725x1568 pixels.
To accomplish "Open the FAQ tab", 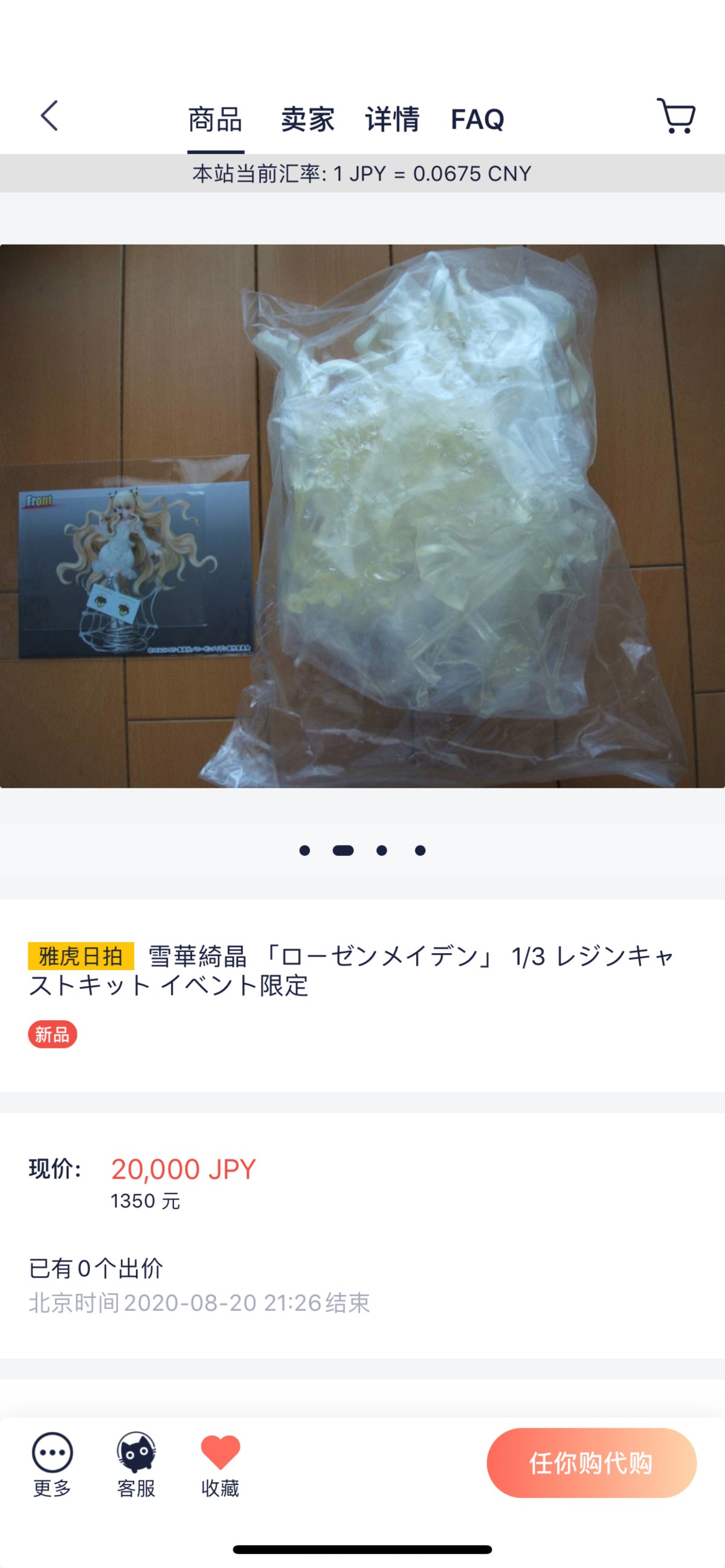I will pos(477,120).
